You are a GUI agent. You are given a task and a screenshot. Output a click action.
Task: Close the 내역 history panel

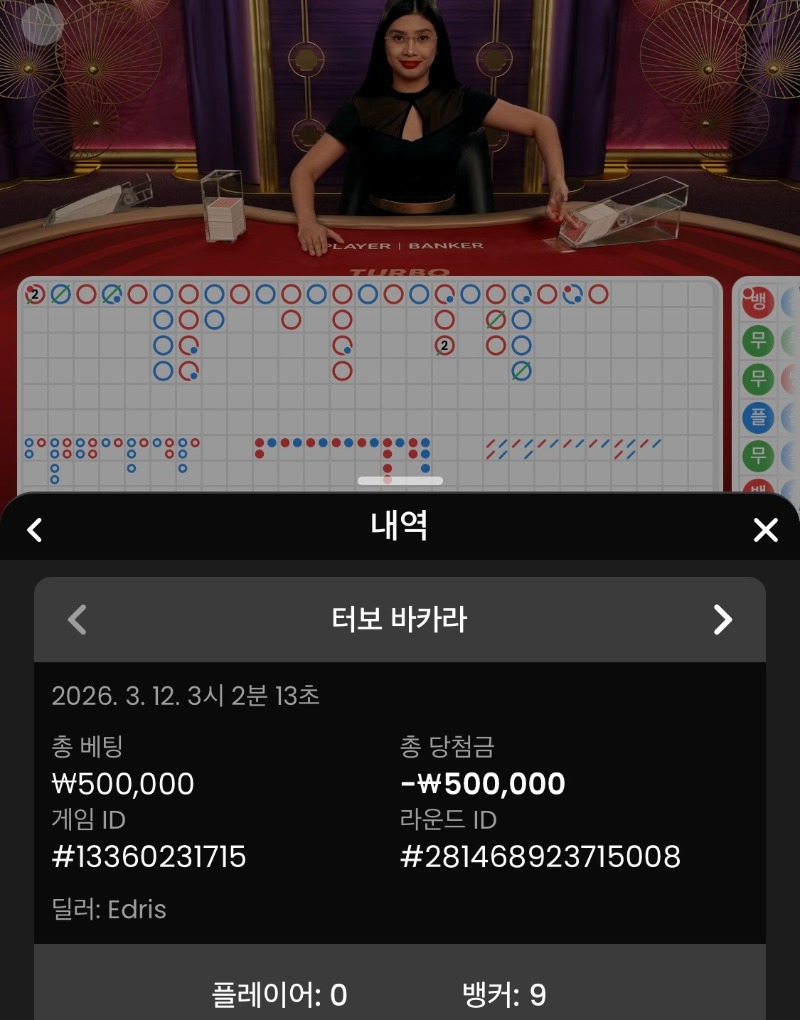click(765, 530)
